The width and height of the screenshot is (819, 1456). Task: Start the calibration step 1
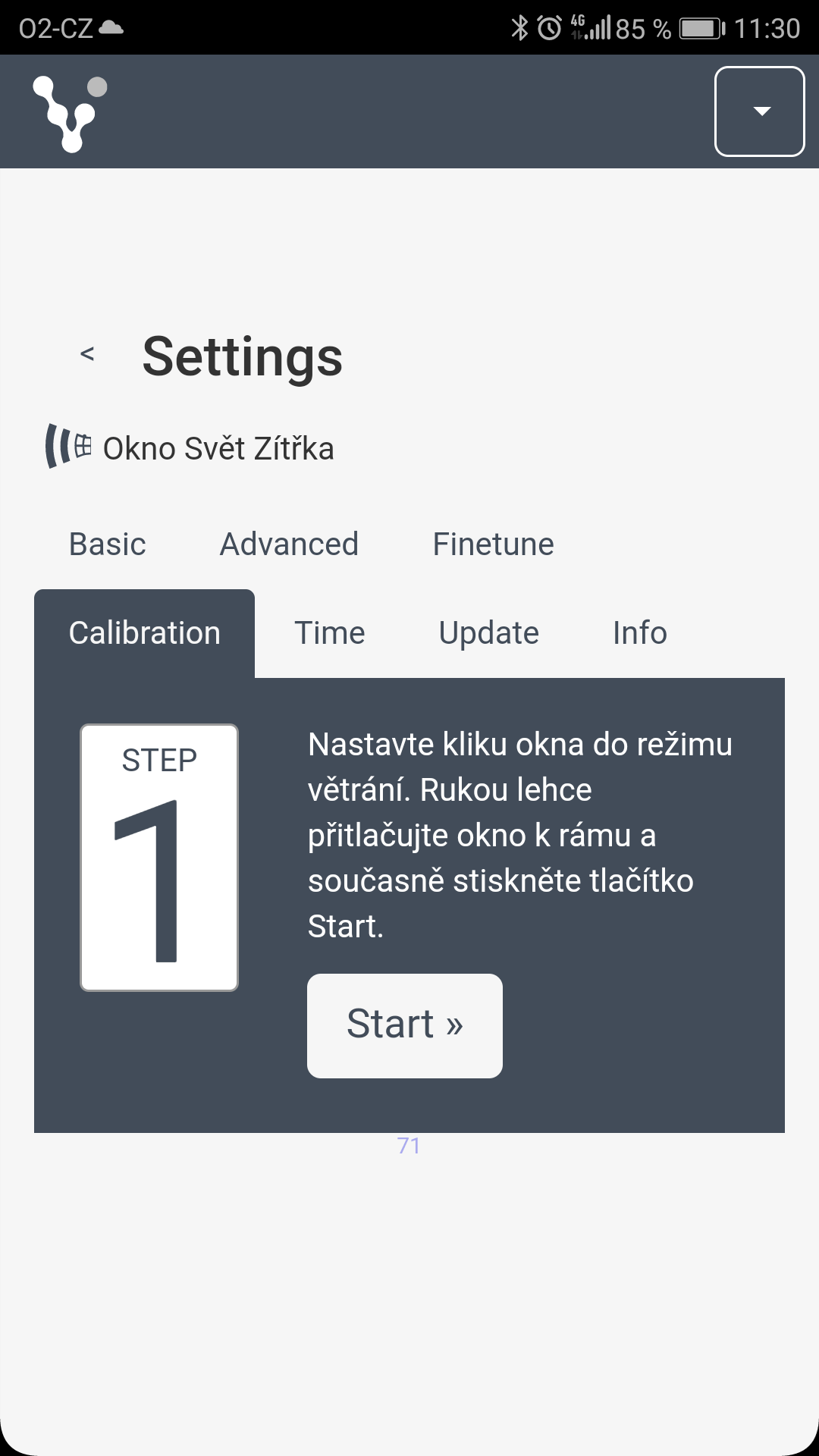coord(404,1025)
